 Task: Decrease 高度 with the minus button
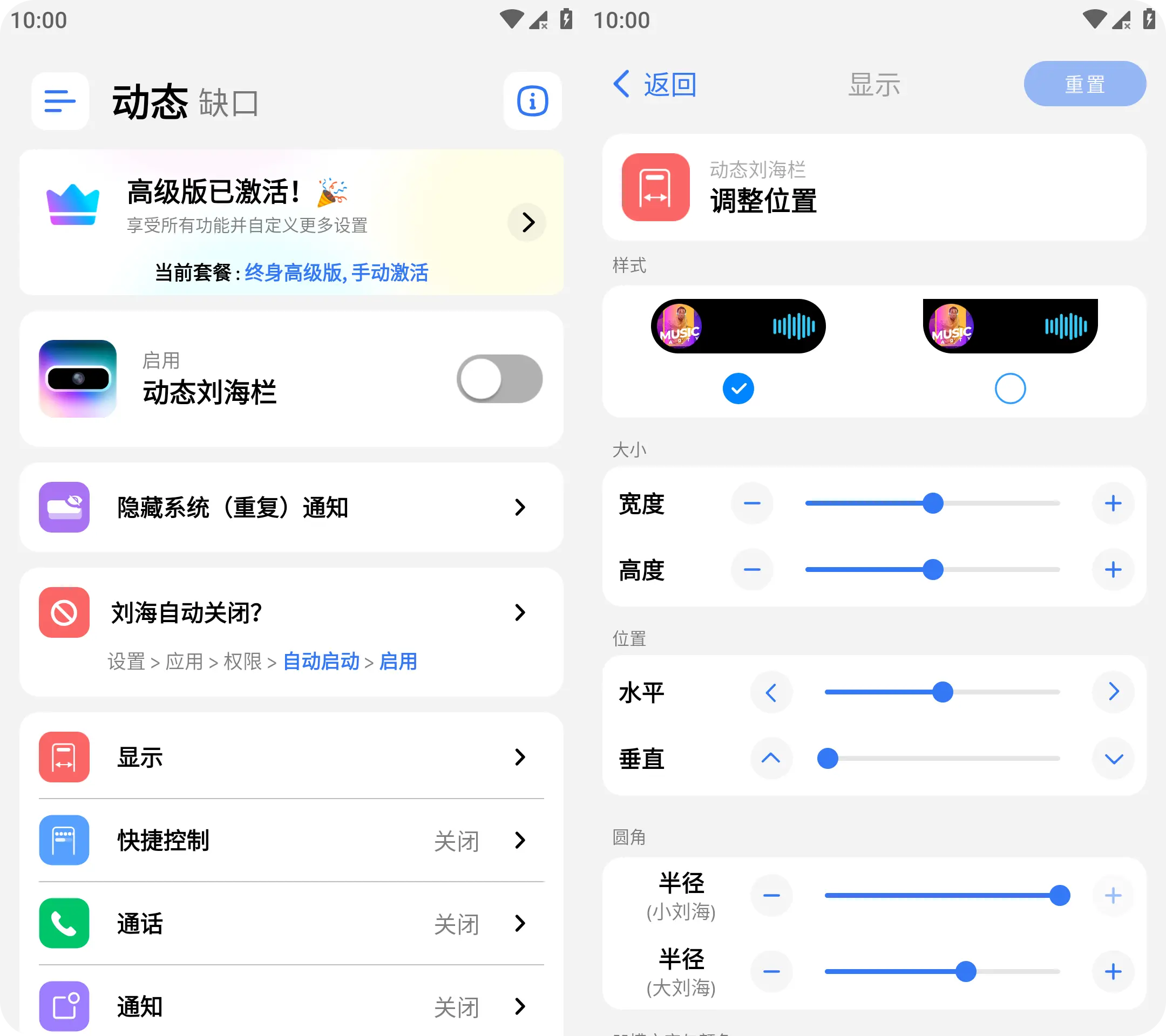[x=752, y=570]
